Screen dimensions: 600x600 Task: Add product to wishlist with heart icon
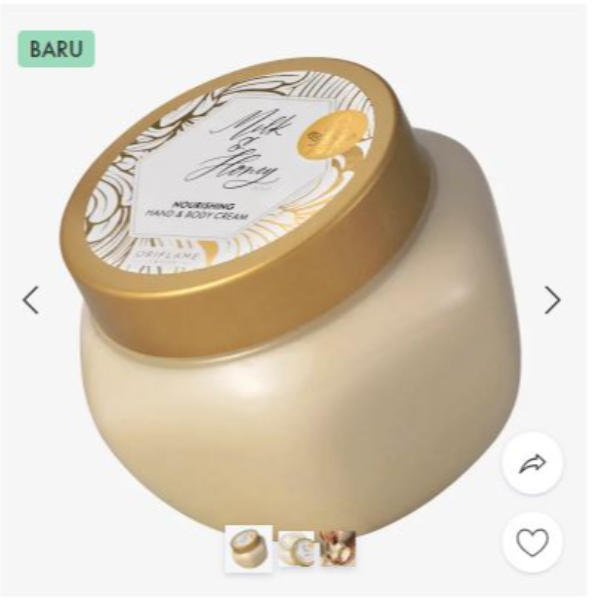(x=532, y=543)
